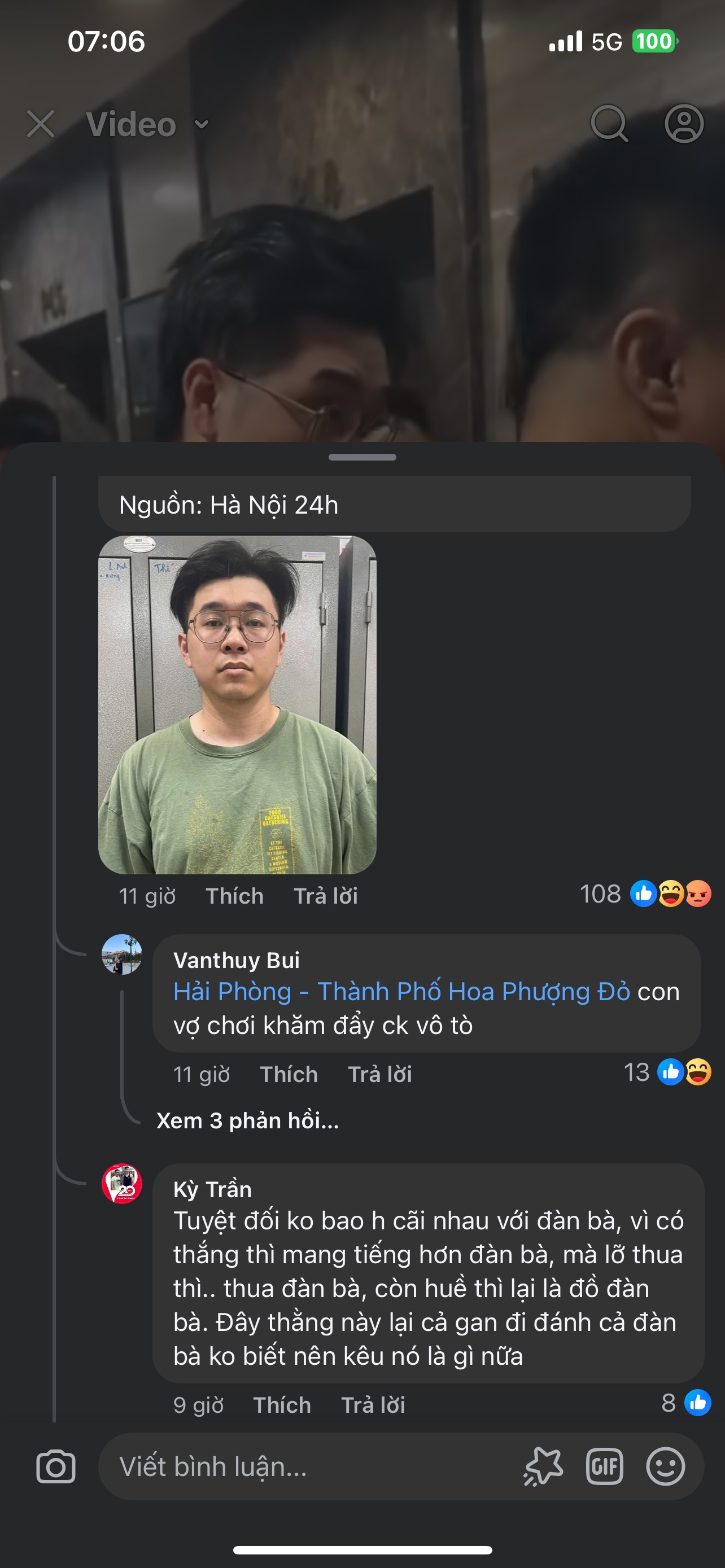
Task: Like Vanthuy Bui's comment
Action: point(289,1074)
